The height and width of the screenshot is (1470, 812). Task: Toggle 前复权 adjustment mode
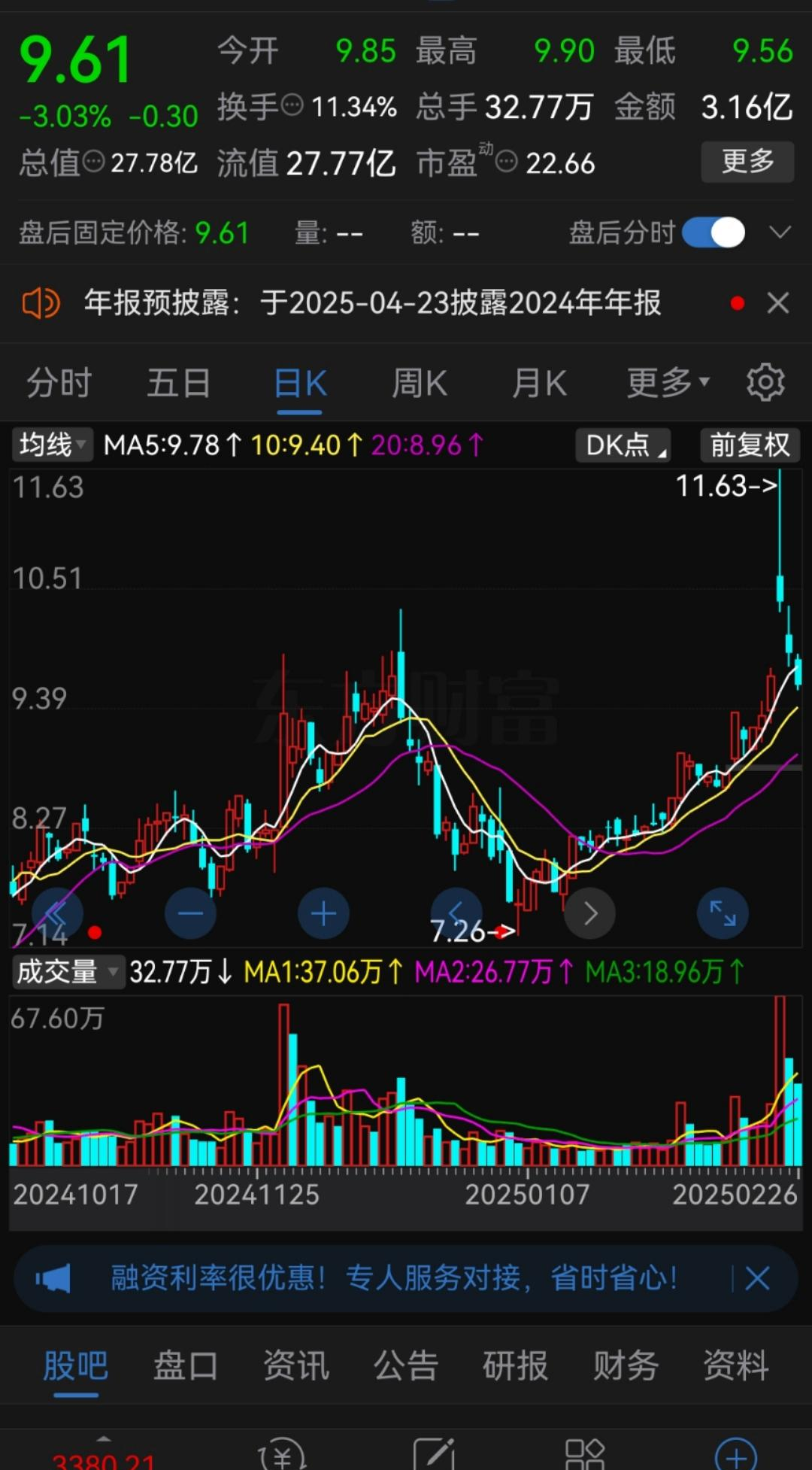pyautogui.click(x=749, y=445)
